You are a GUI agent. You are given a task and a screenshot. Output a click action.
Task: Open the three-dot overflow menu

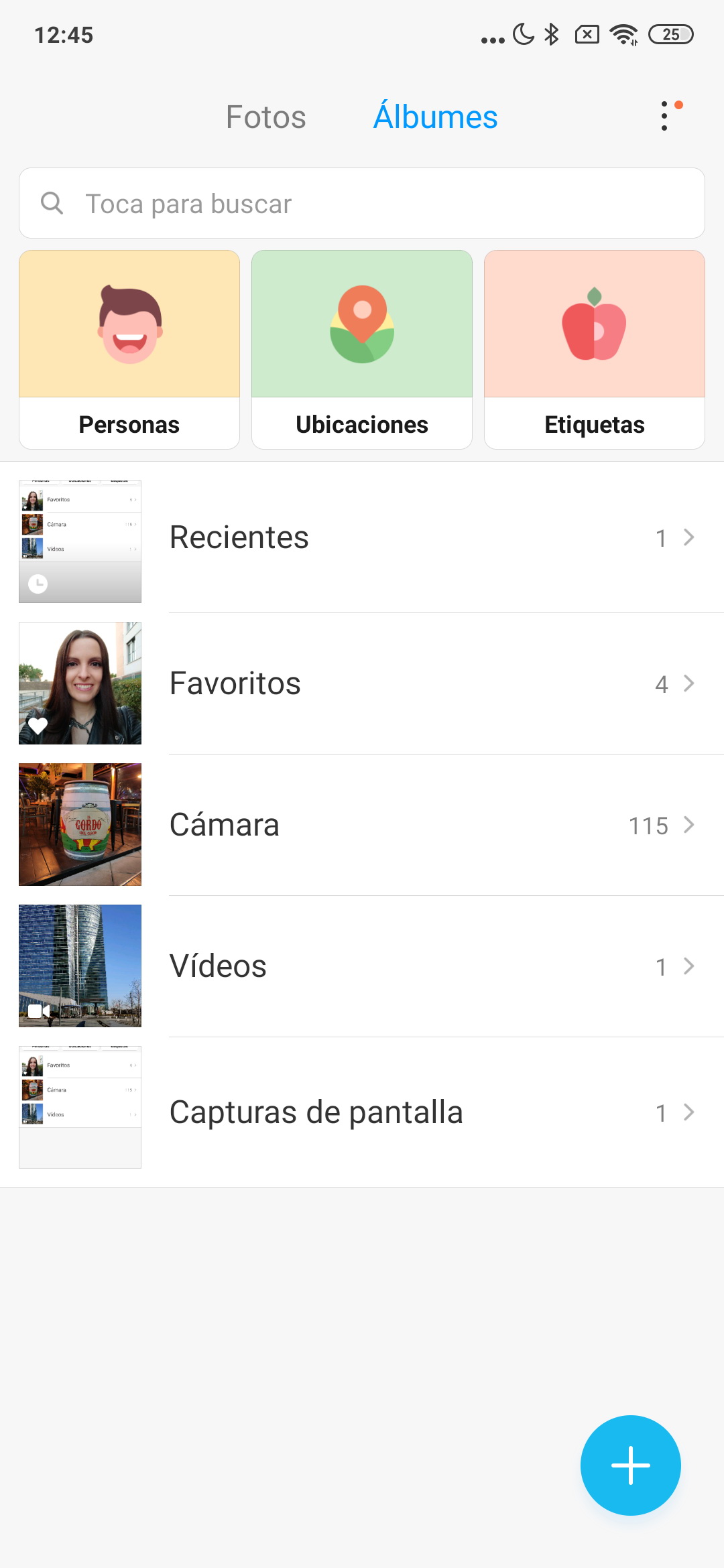[x=664, y=117]
